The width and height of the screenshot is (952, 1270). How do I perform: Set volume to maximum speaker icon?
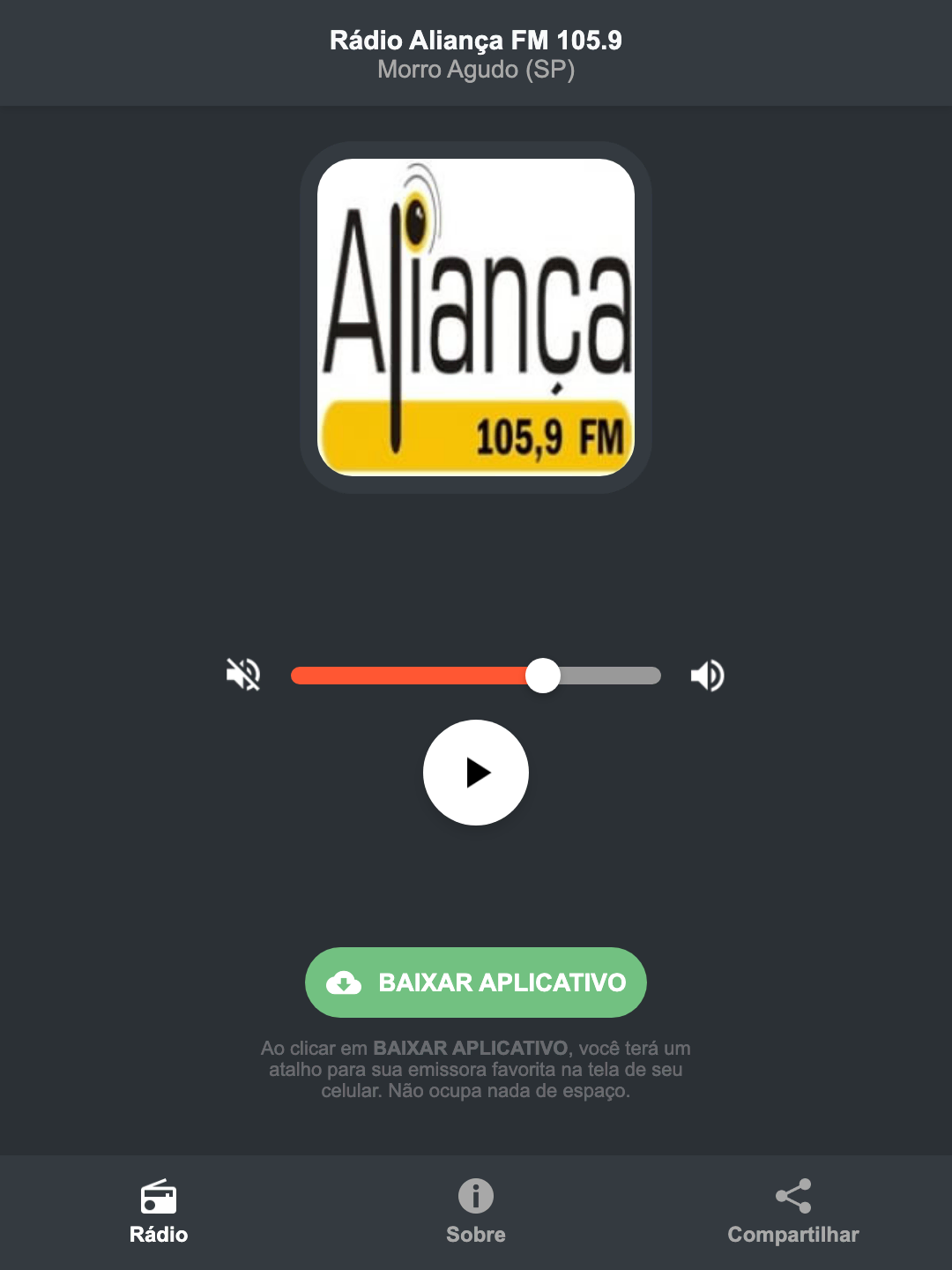(707, 675)
